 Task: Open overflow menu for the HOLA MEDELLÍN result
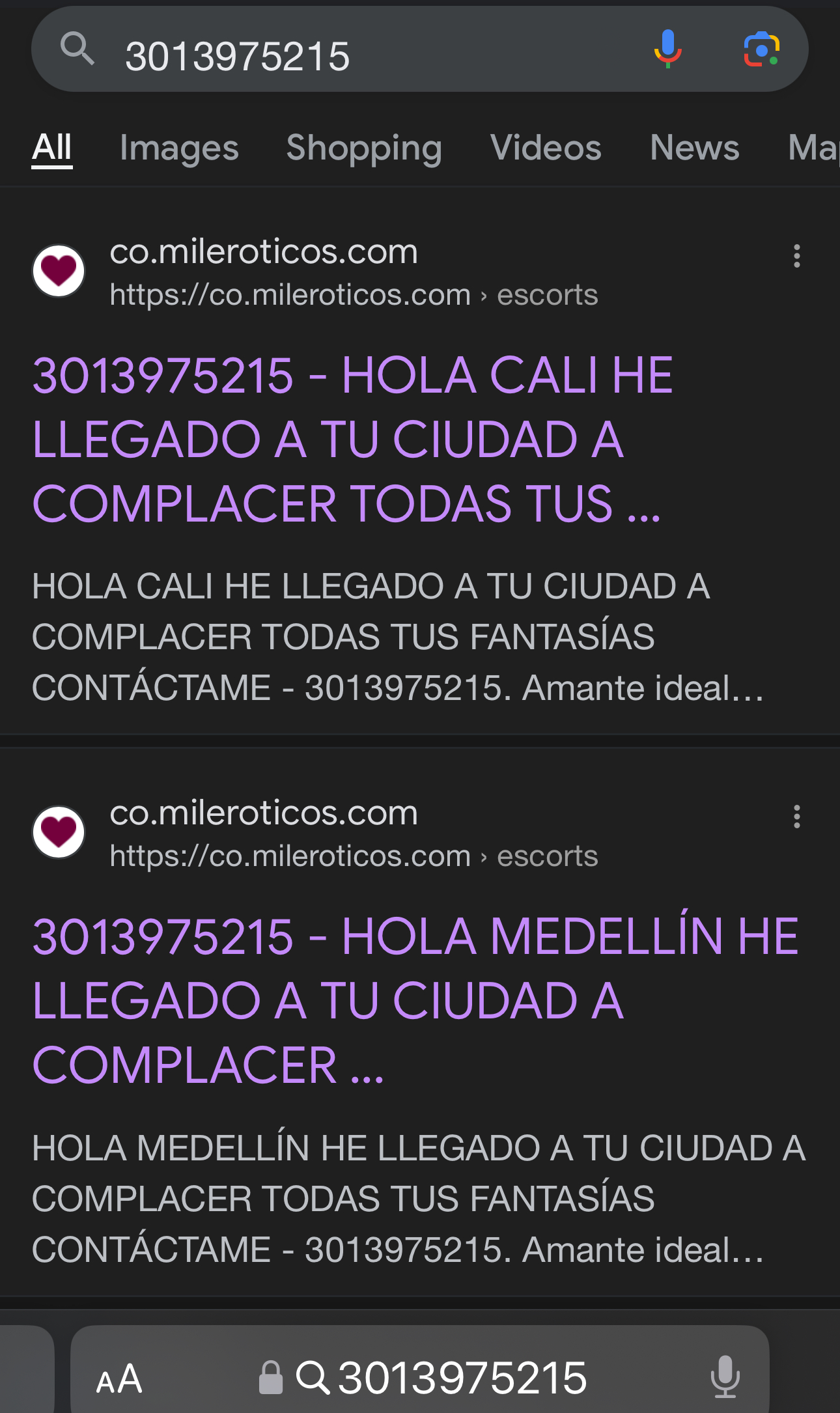796,816
